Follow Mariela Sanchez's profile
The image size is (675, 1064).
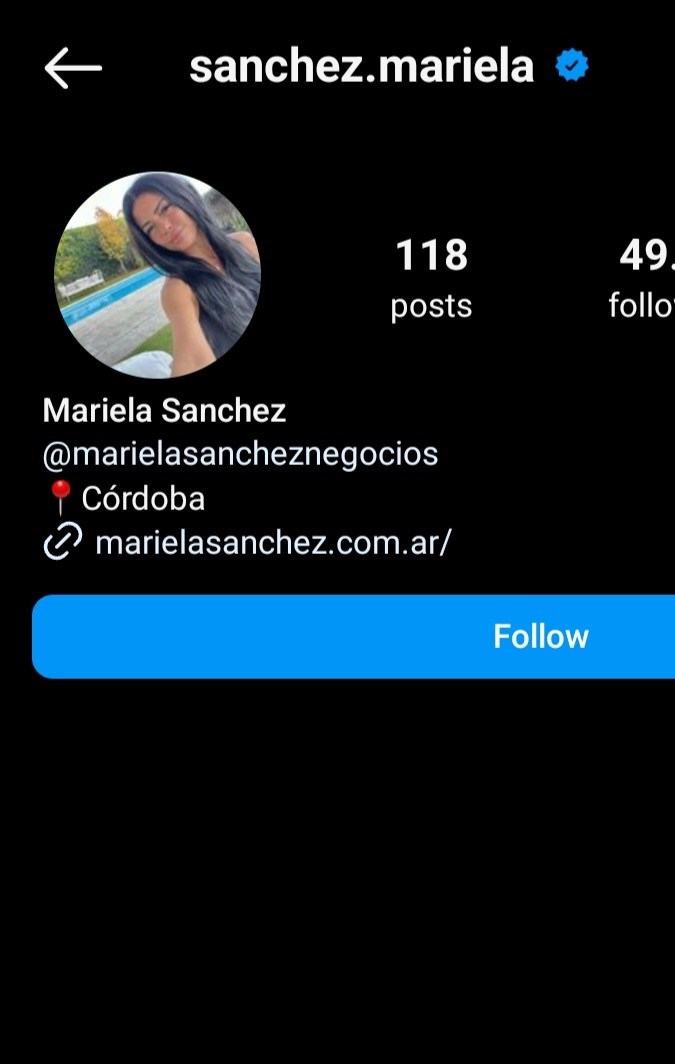pyautogui.click(x=540, y=637)
